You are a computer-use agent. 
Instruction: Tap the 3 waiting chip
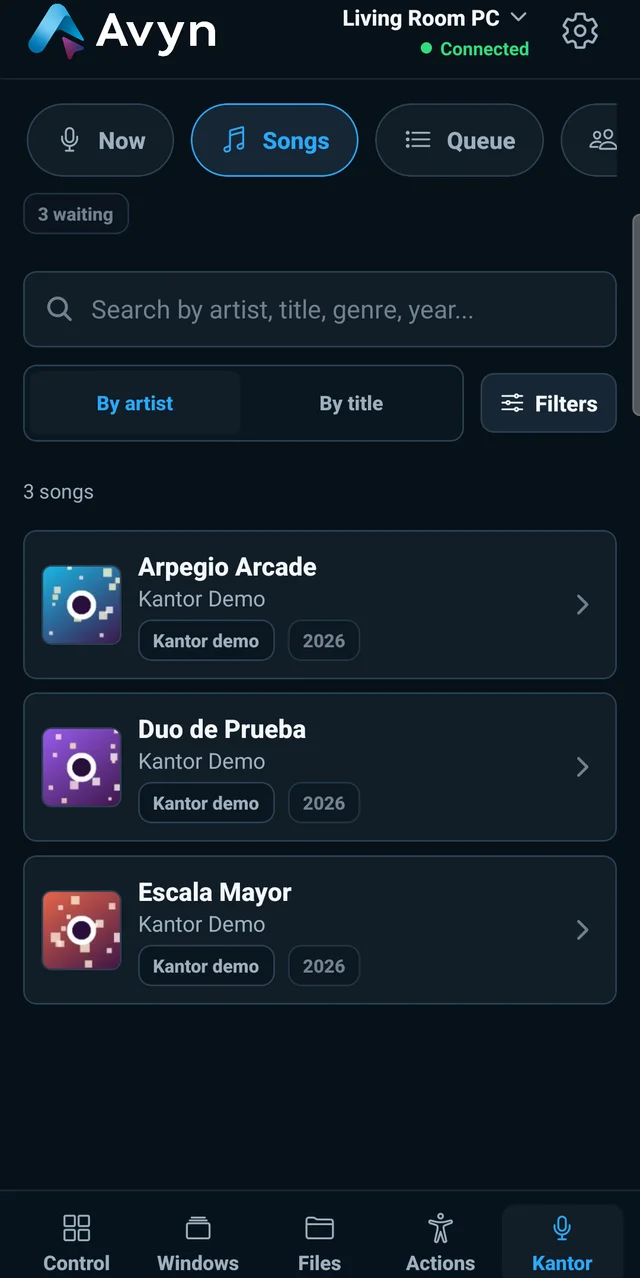[76, 214]
